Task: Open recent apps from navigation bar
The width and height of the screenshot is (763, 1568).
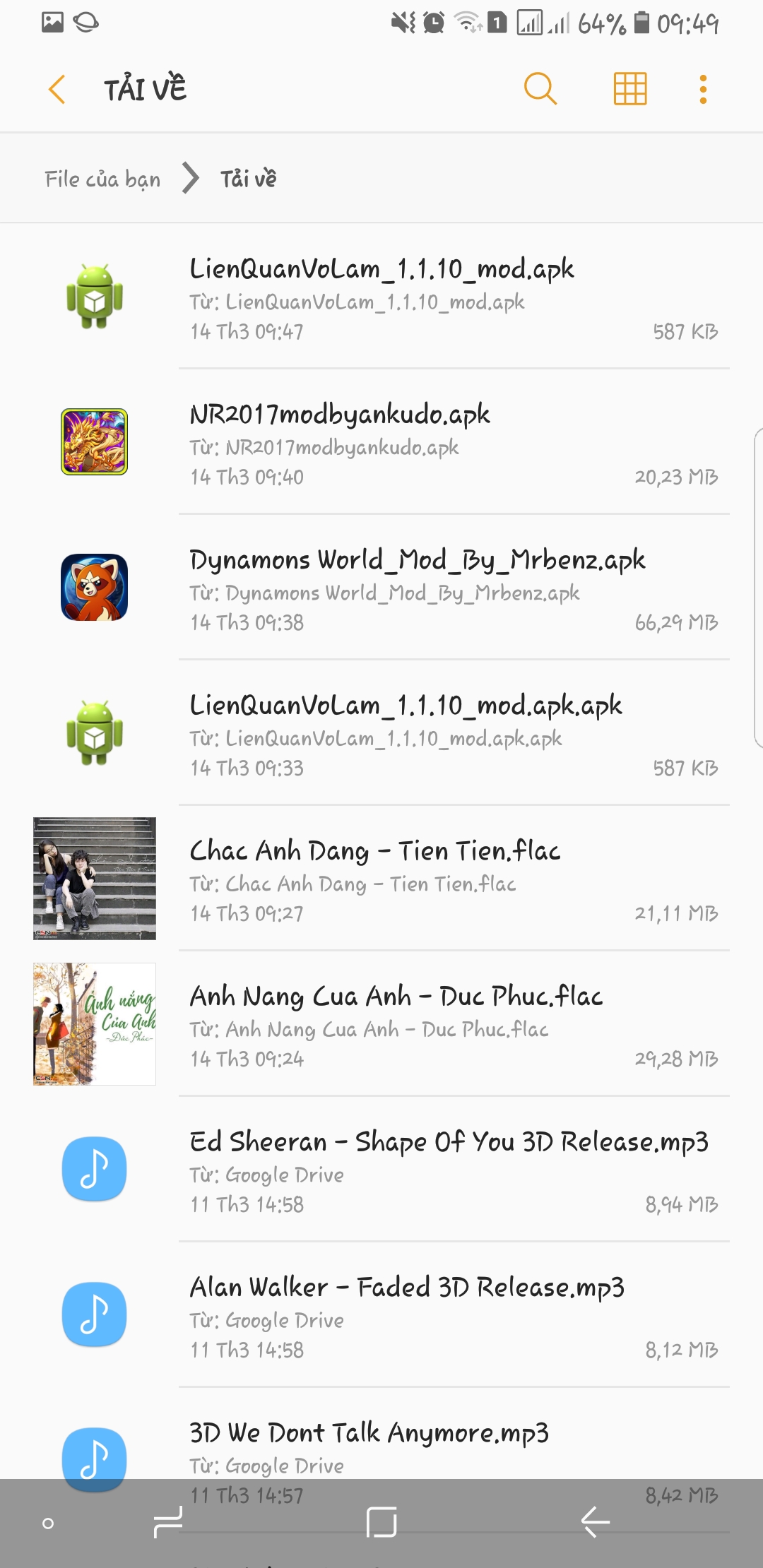Action: (x=168, y=1521)
